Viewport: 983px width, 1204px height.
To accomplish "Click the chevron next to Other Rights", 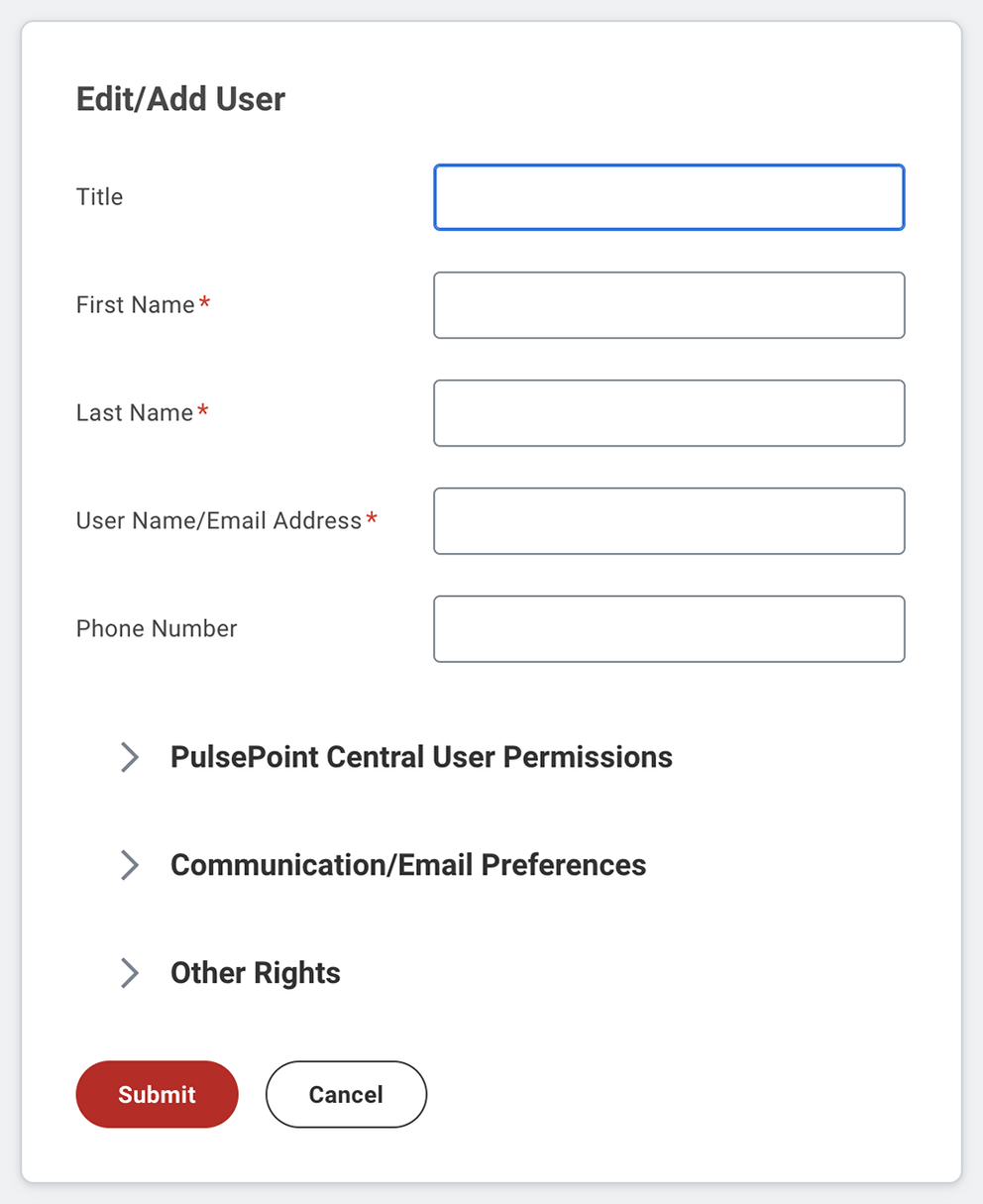I will 130,973.
